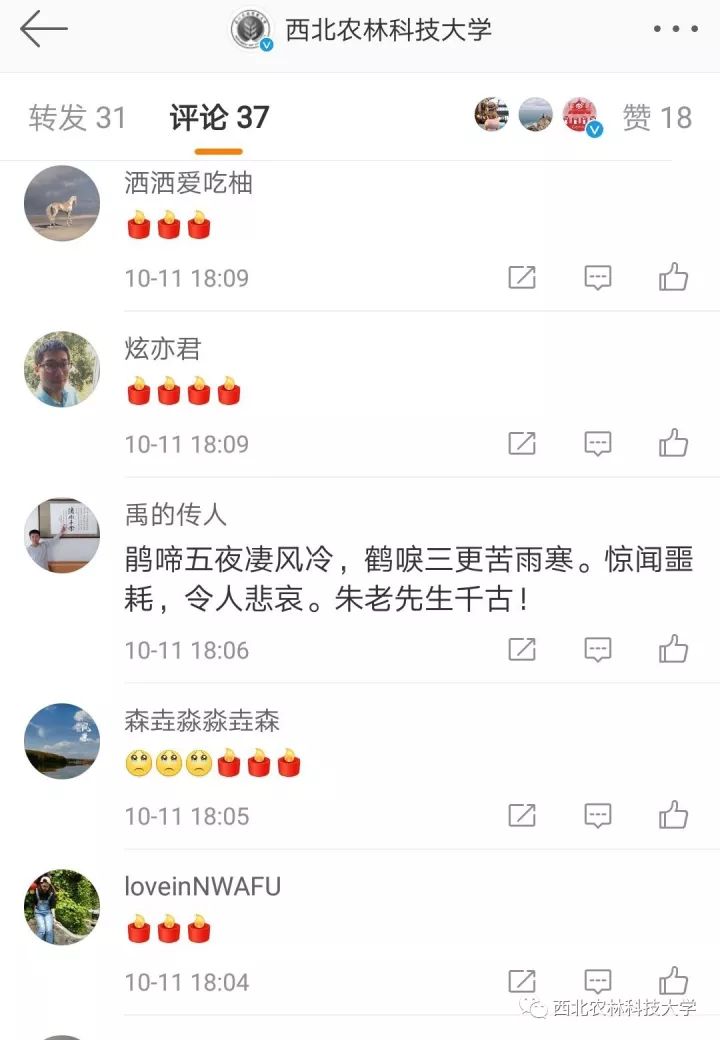Viewport: 720px width, 1040px height.
Task: Like the comment by 森垚淼淼垚森
Action: [673, 815]
